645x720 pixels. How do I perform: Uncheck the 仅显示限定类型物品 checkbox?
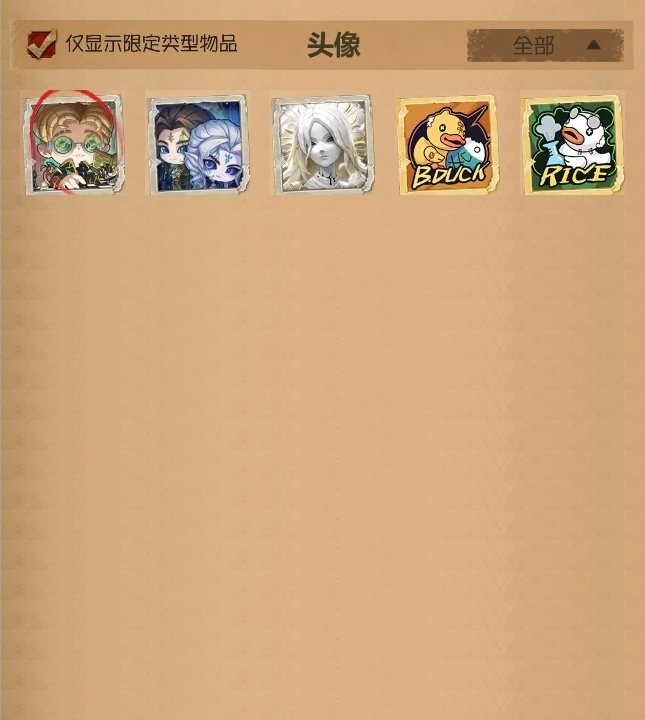(x=41, y=45)
